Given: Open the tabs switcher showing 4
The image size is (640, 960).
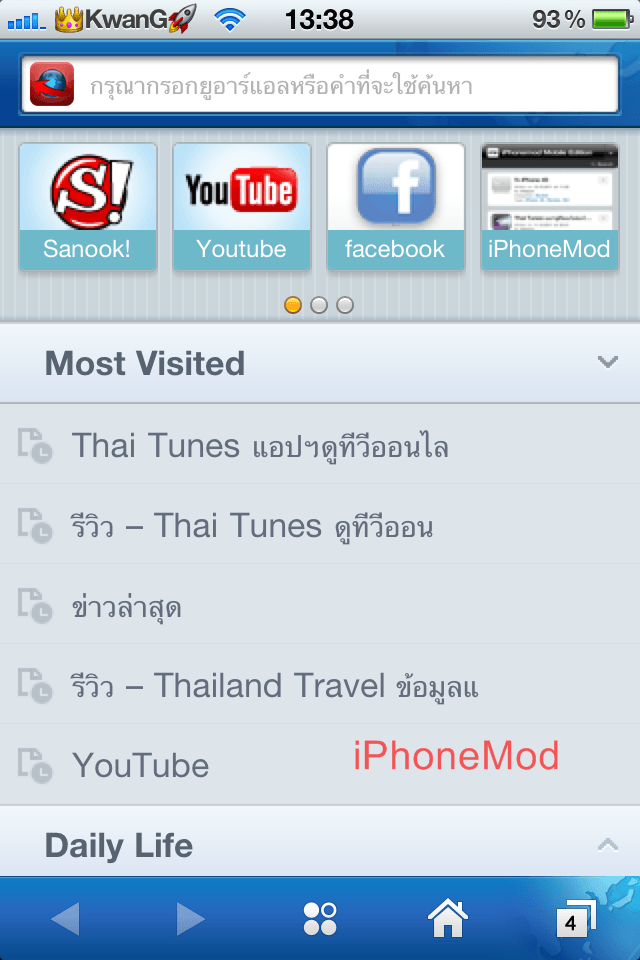Looking at the screenshot, I should (574, 918).
